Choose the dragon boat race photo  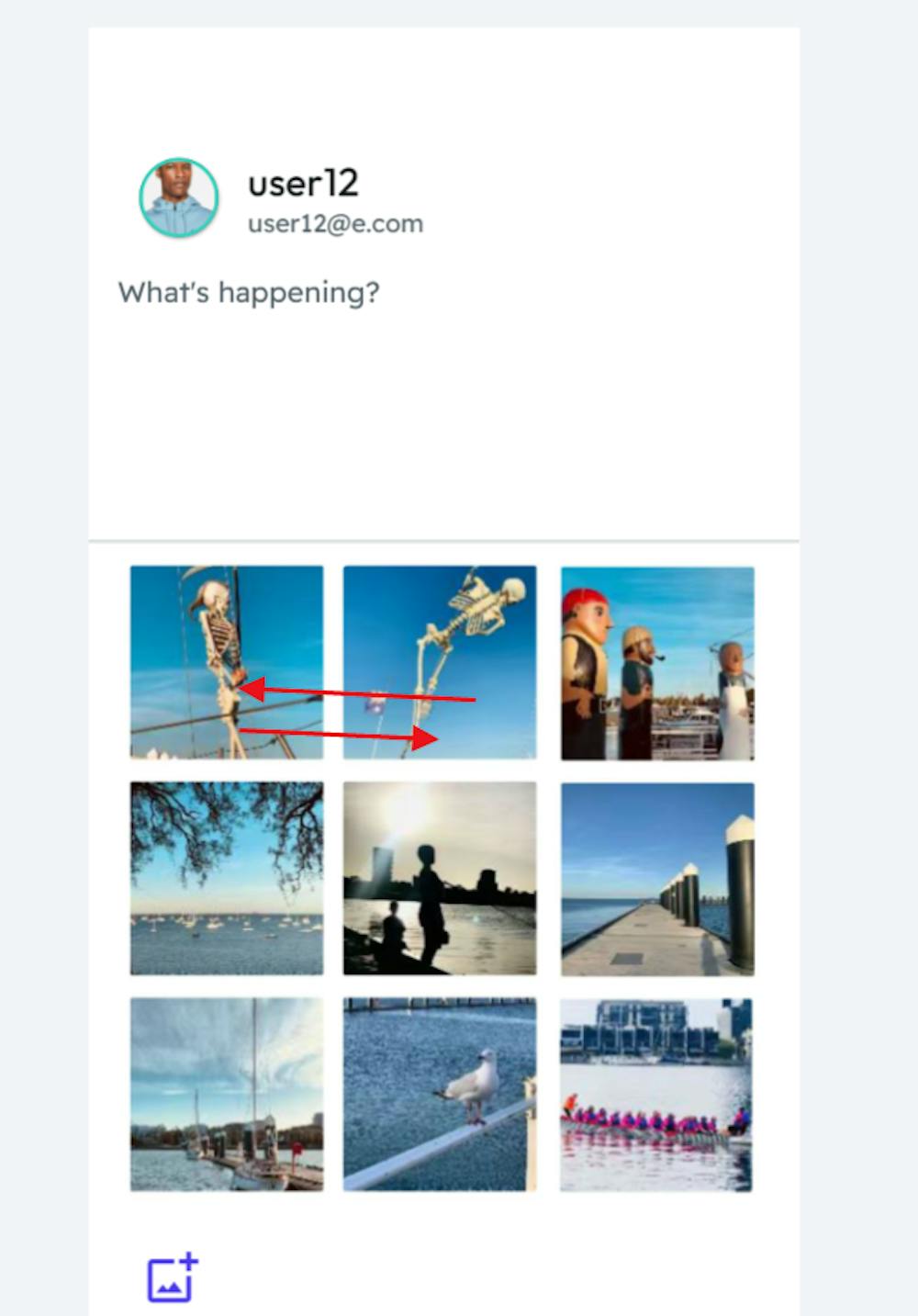[x=655, y=1095]
